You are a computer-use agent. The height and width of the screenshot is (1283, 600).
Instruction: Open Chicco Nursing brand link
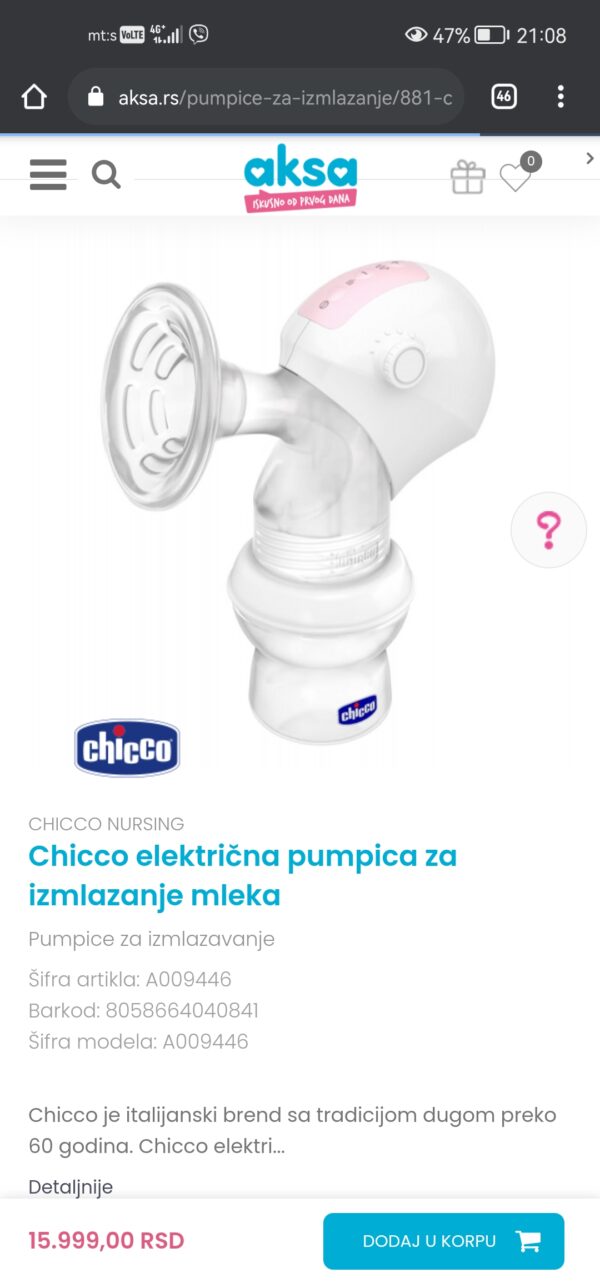tap(106, 824)
